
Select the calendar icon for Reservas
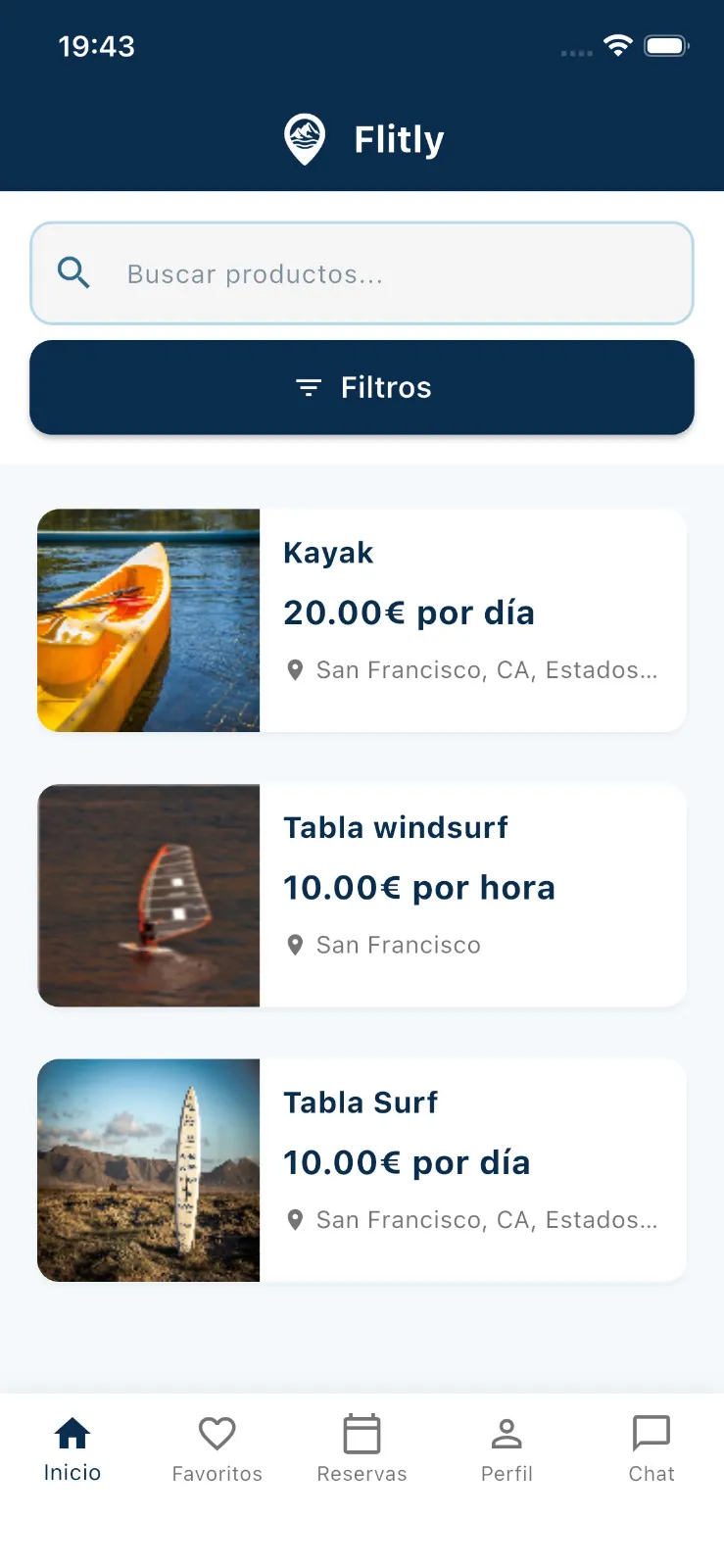362,1434
